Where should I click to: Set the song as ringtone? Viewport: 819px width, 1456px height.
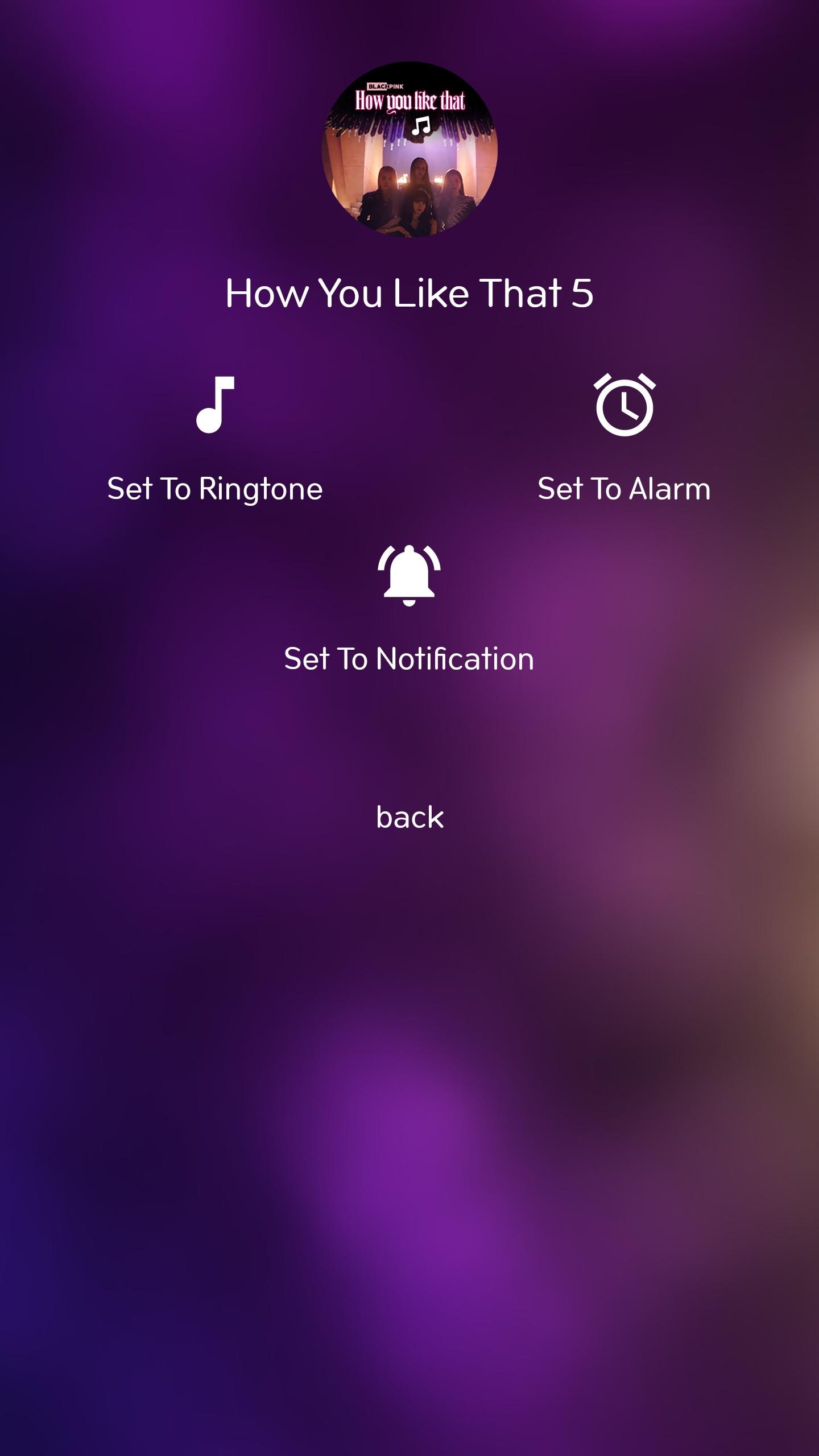click(215, 441)
